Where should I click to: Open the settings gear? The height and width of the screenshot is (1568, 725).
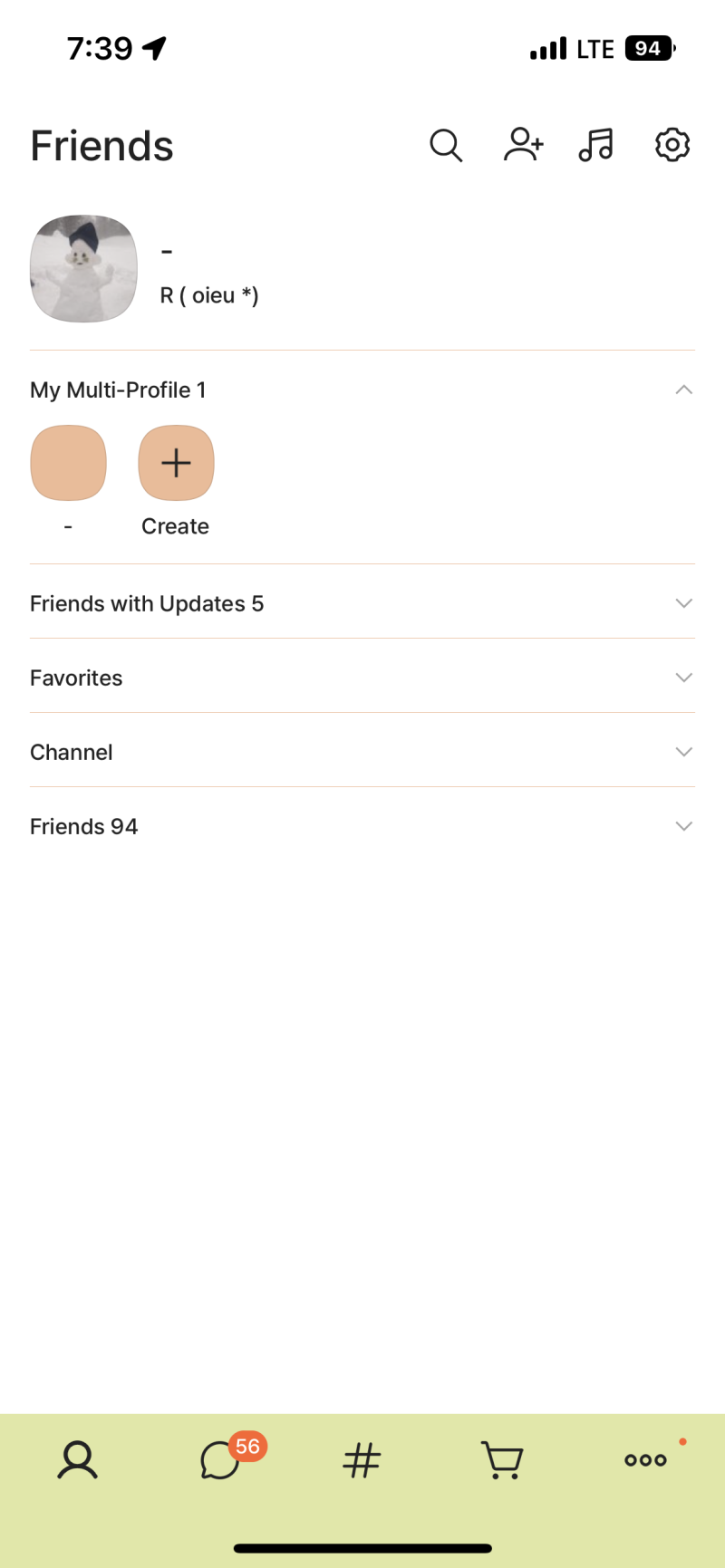672,145
